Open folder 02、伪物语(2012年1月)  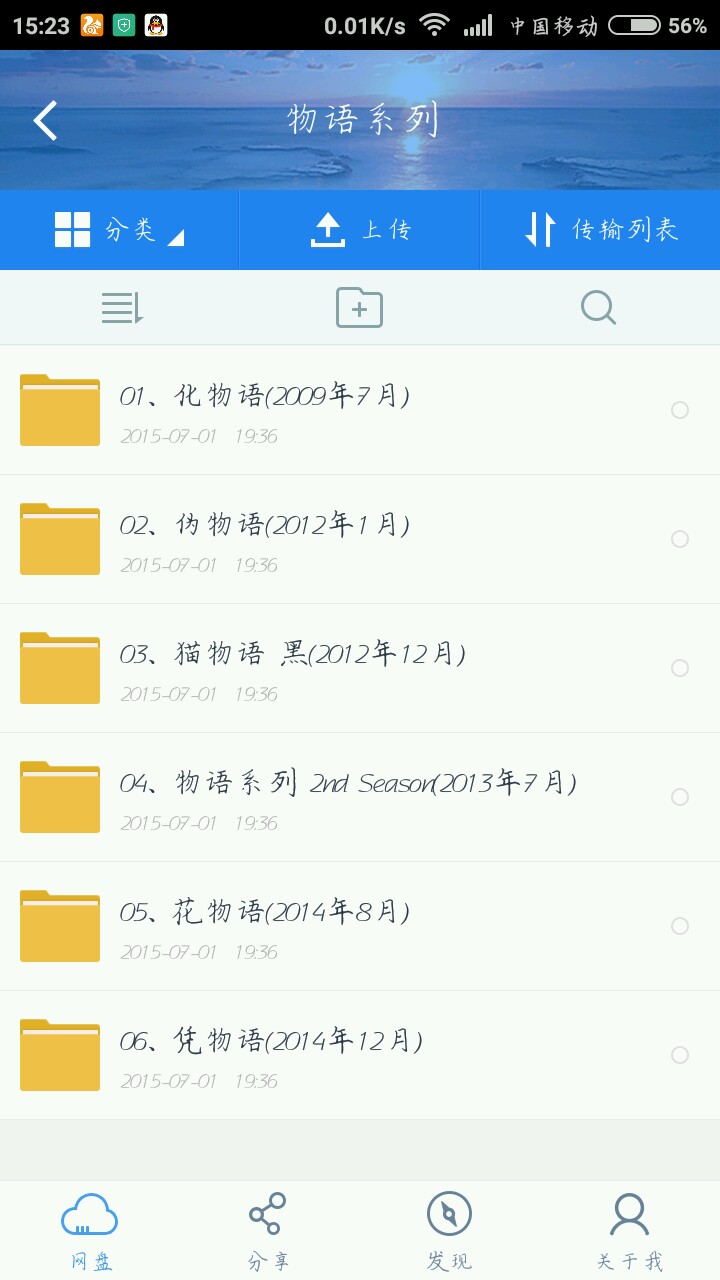tap(265, 538)
